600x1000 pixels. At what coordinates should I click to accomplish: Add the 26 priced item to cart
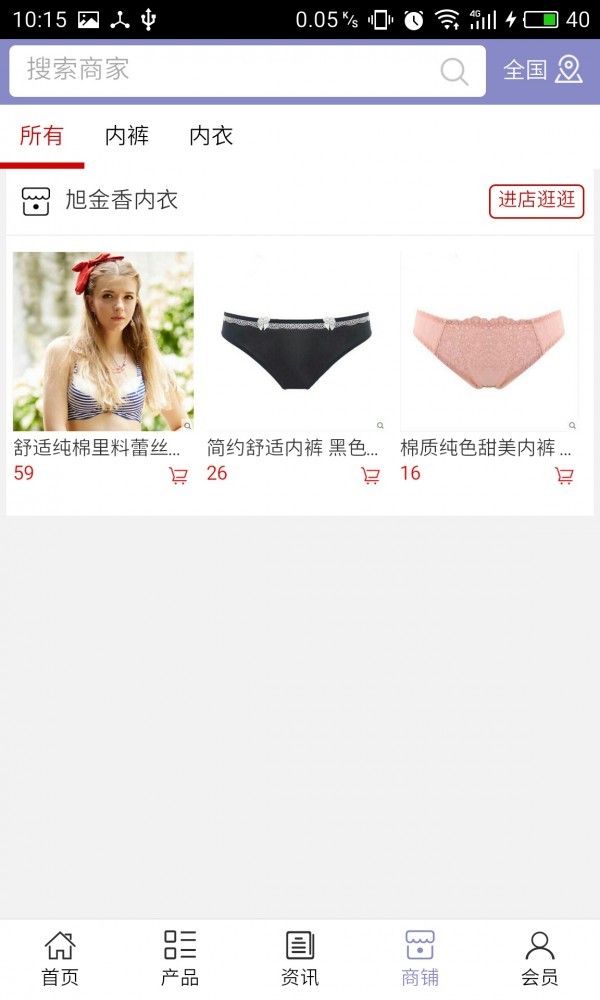click(x=370, y=476)
